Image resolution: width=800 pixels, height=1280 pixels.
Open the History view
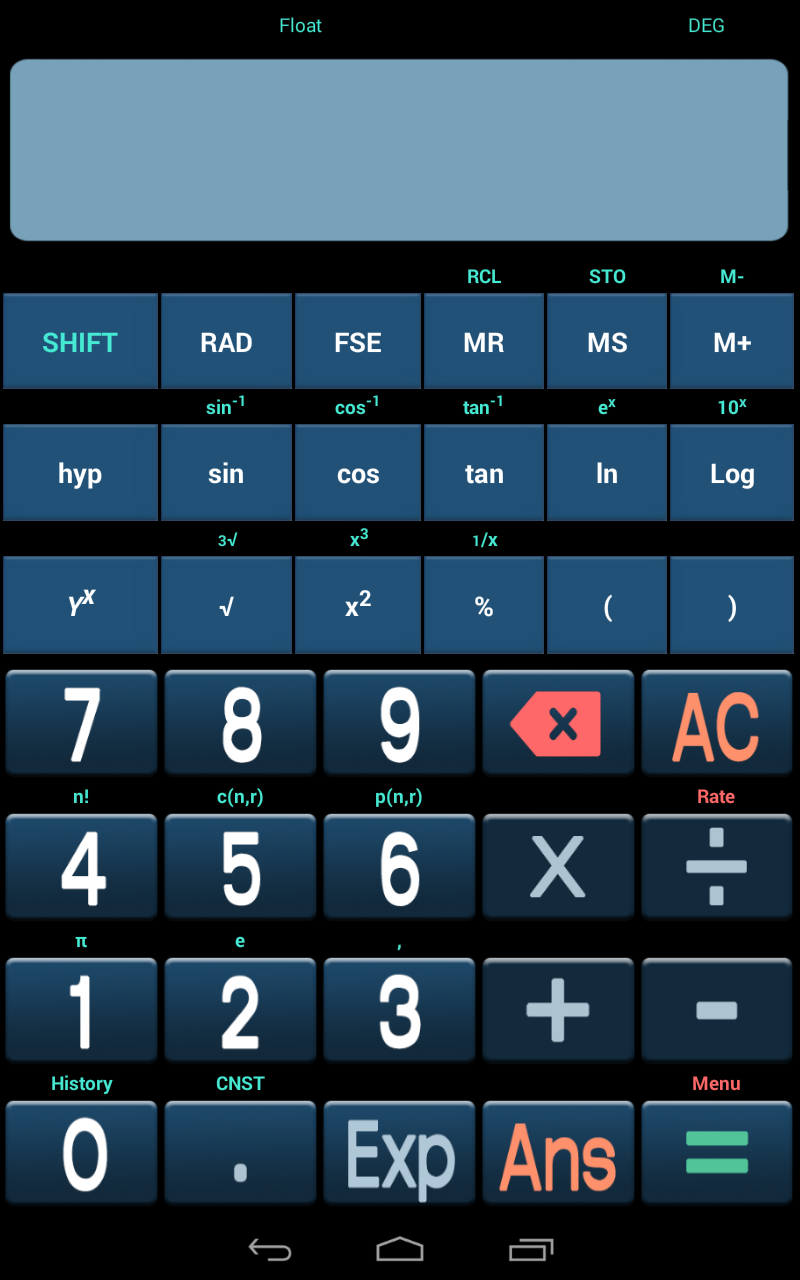[81, 1083]
